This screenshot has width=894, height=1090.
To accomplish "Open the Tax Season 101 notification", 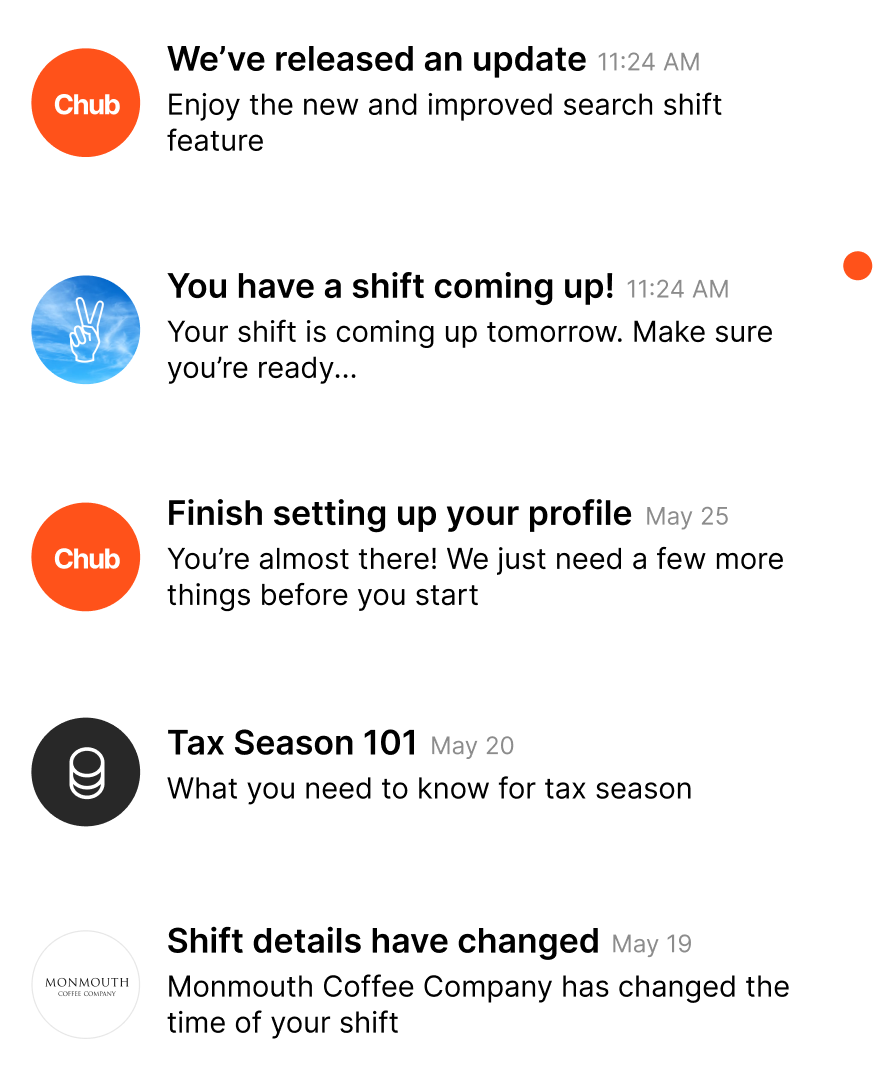I will pos(447,772).
